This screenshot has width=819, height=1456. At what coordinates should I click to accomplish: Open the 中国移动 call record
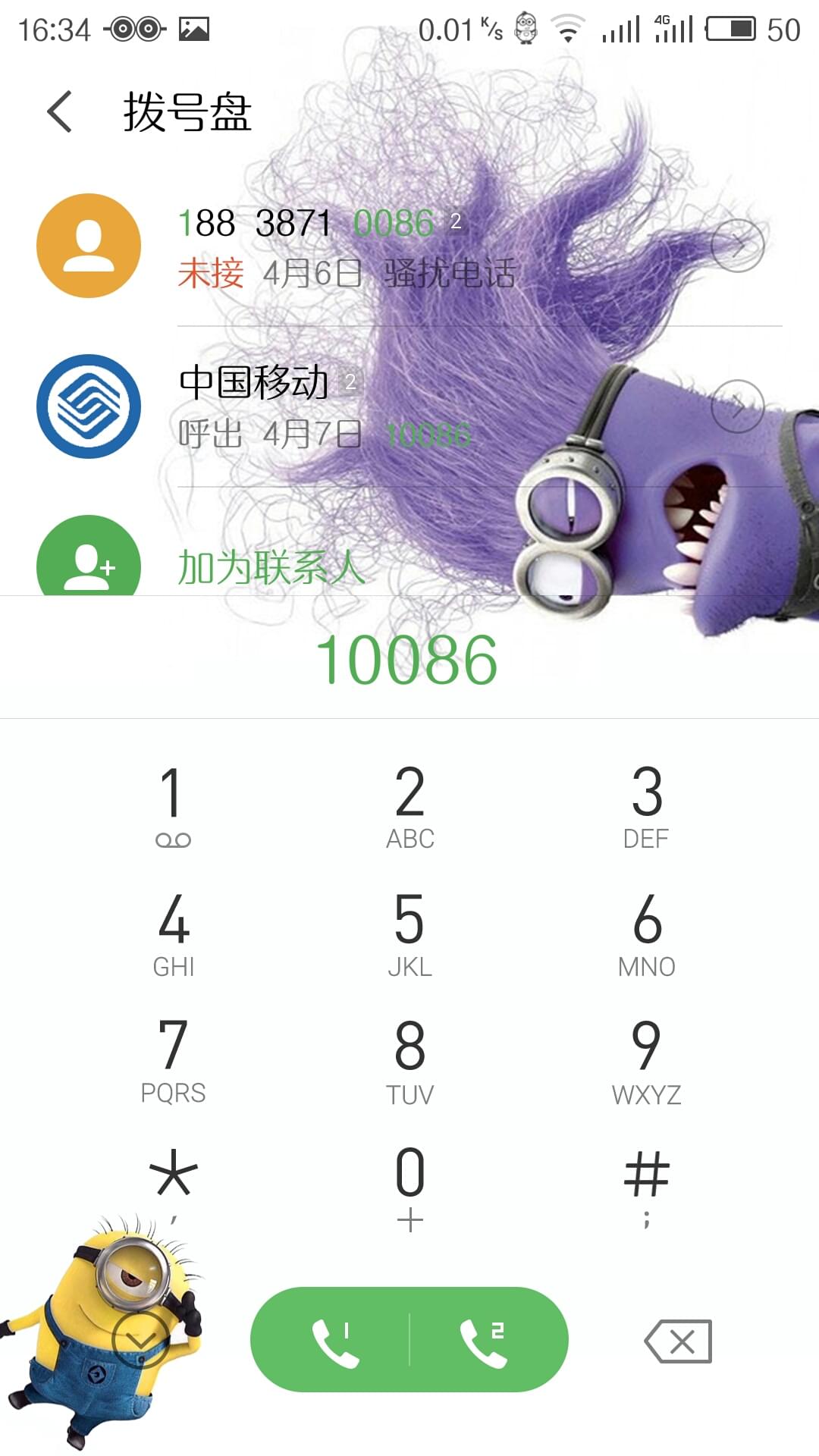tap(409, 406)
